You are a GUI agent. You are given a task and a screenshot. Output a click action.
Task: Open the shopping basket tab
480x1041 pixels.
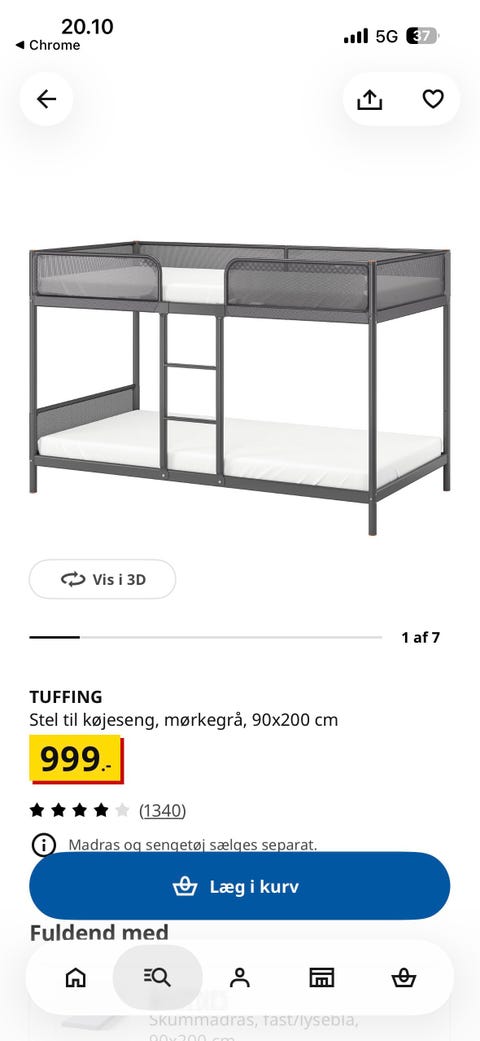pyautogui.click(x=404, y=978)
